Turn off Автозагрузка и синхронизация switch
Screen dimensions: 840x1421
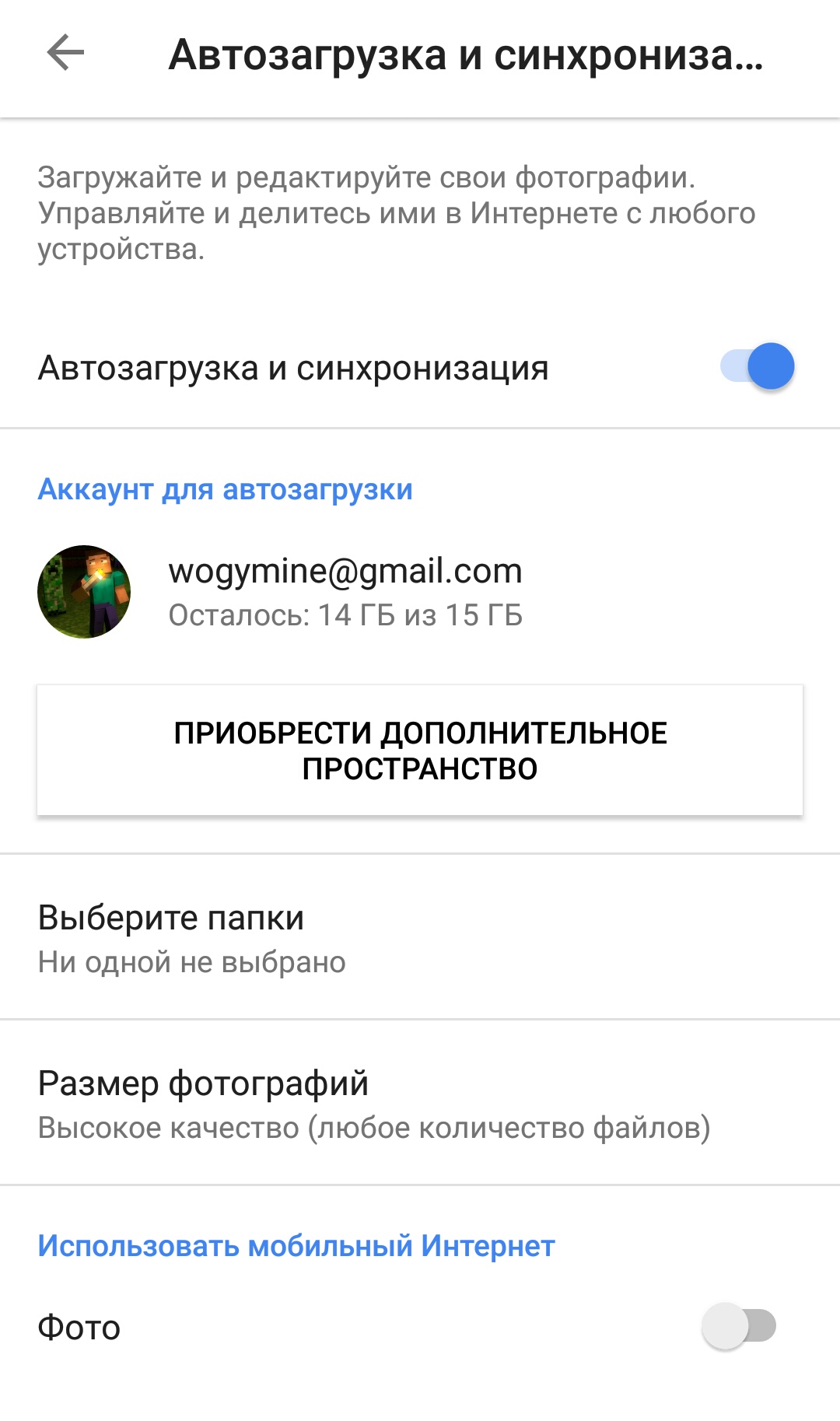coord(757,366)
